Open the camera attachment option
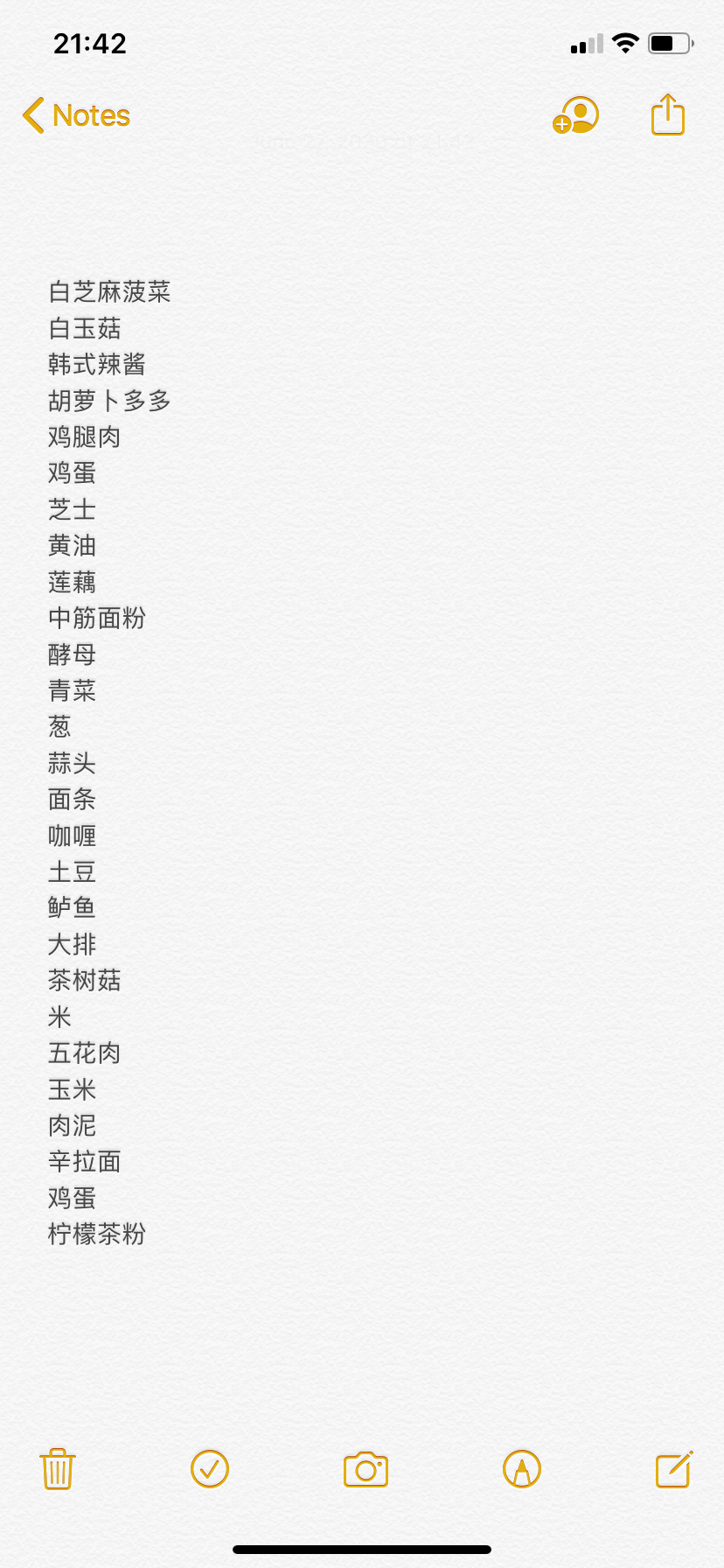Screen dimensions: 724x1568 pos(365,1470)
